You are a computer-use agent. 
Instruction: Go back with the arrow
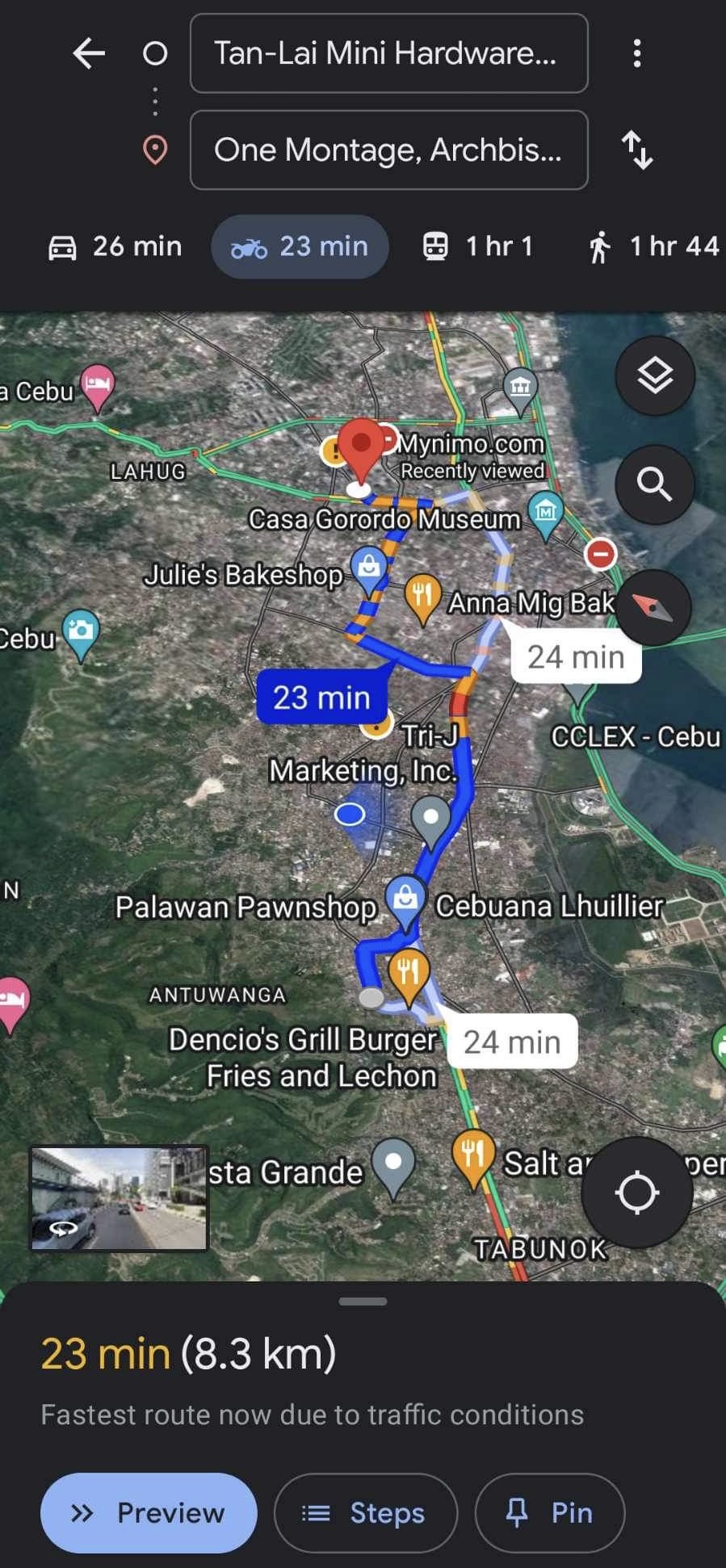89,54
